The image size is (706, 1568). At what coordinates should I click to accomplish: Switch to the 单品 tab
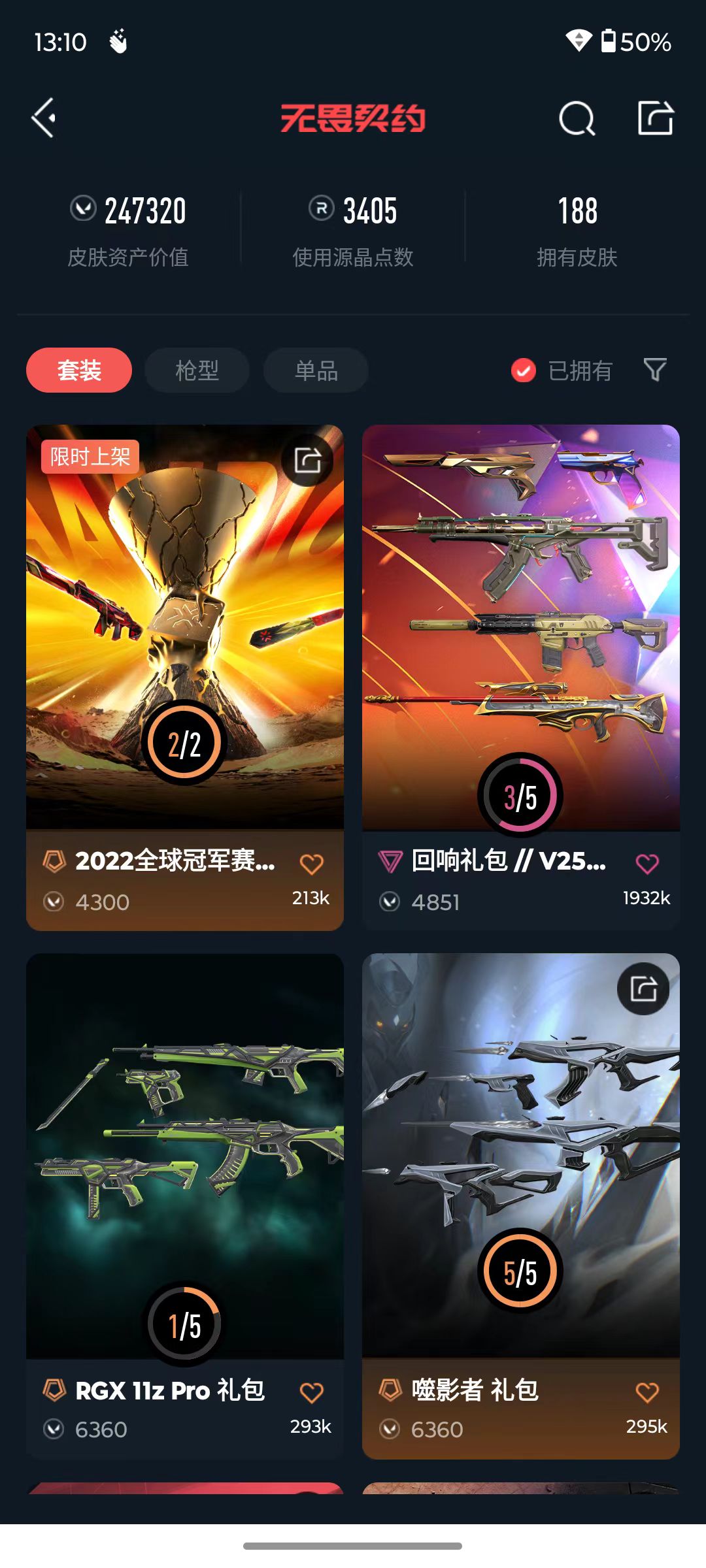tap(316, 370)
